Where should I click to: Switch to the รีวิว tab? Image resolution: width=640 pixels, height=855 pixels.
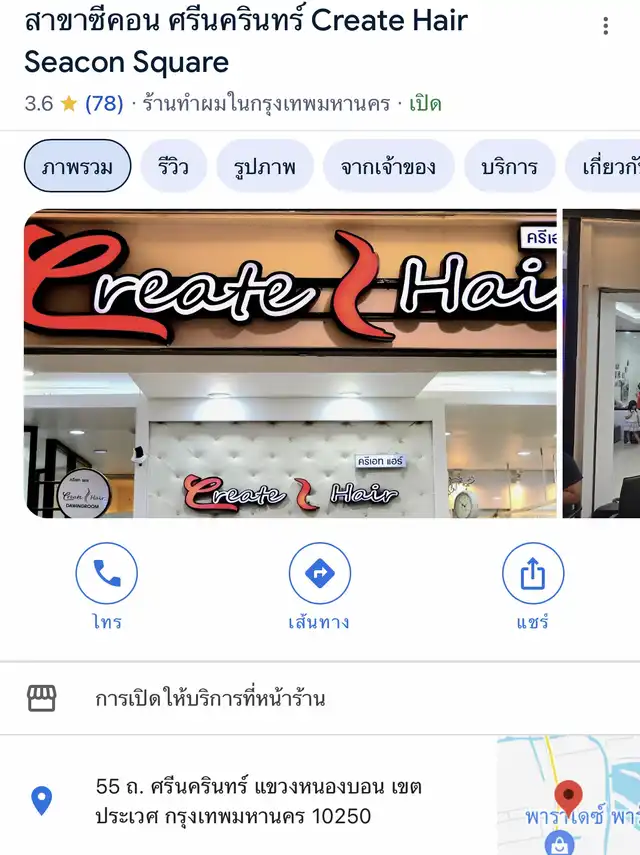point(173,166)
